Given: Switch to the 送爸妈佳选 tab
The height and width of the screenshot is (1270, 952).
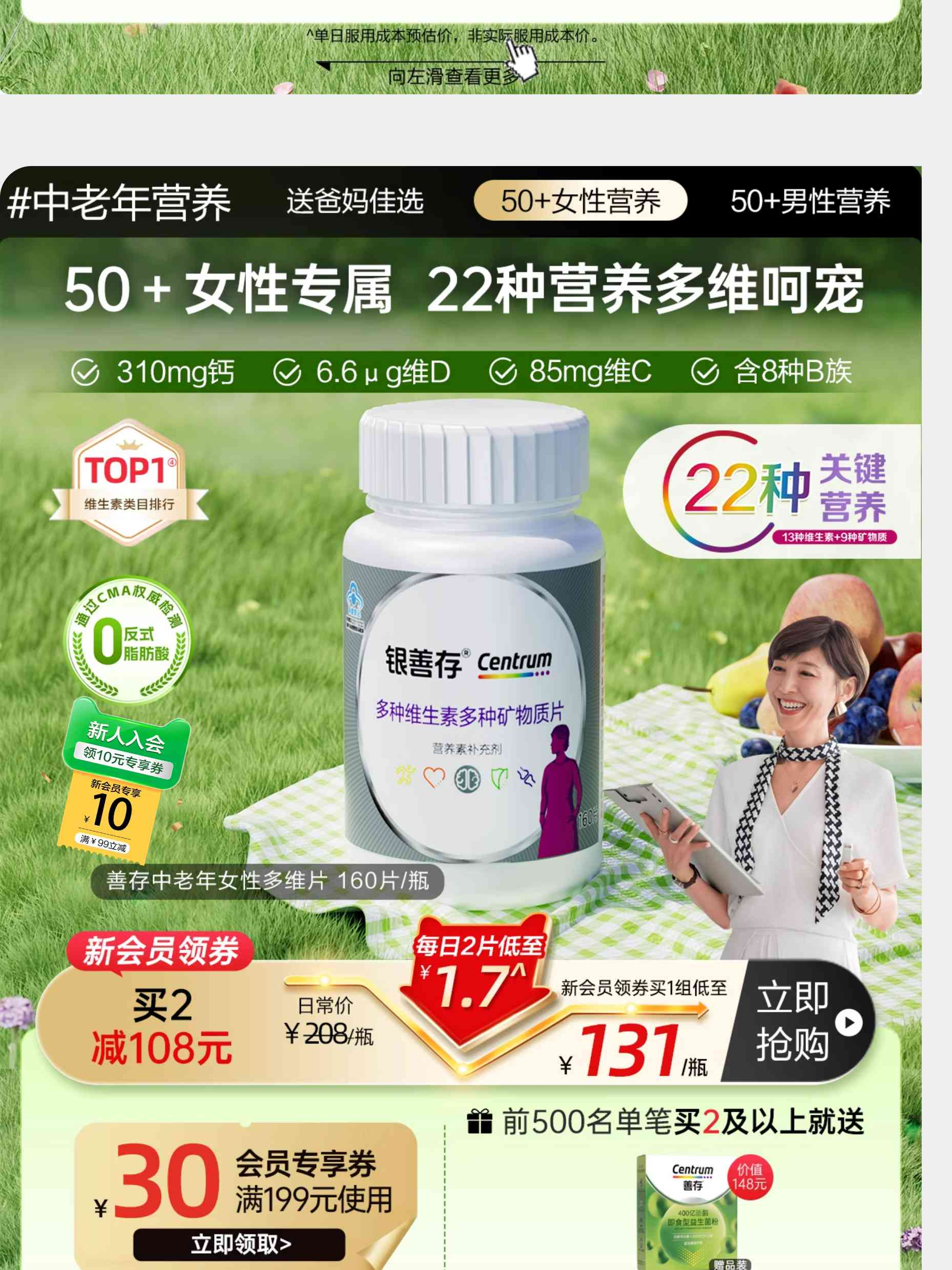Looking at the screenshot, I should (355, 201).
